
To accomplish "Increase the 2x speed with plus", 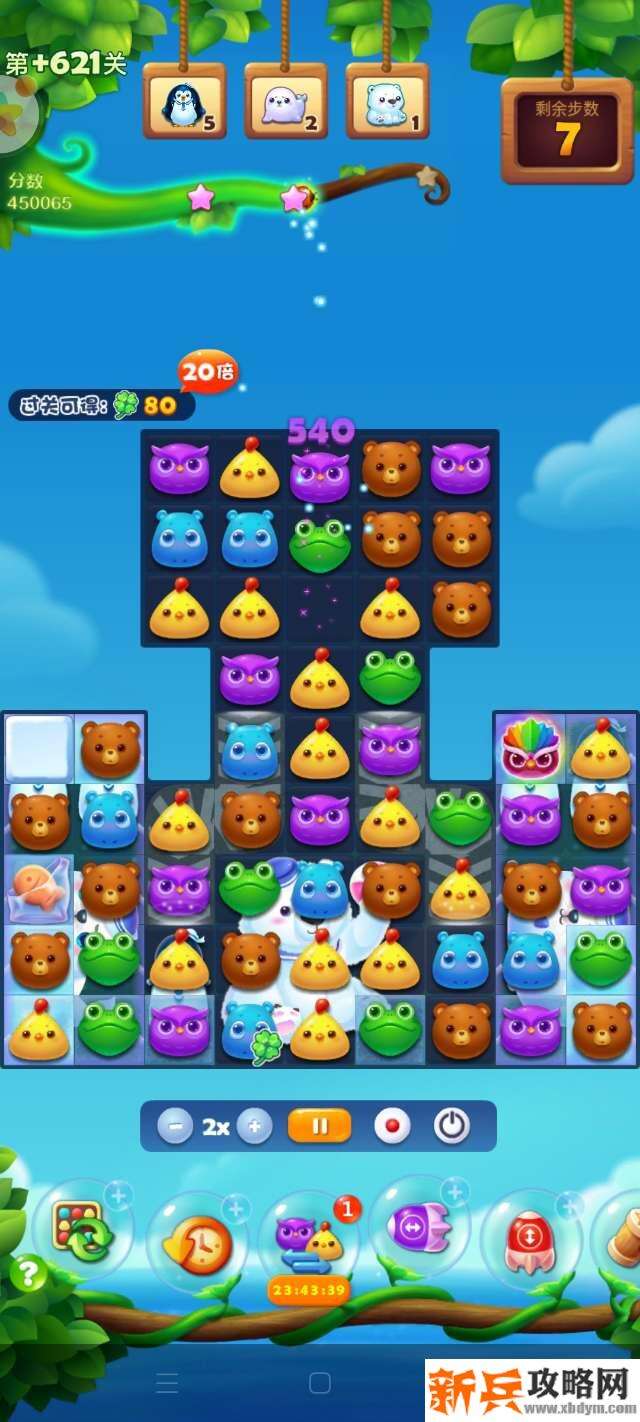I will pos(255,1127).
